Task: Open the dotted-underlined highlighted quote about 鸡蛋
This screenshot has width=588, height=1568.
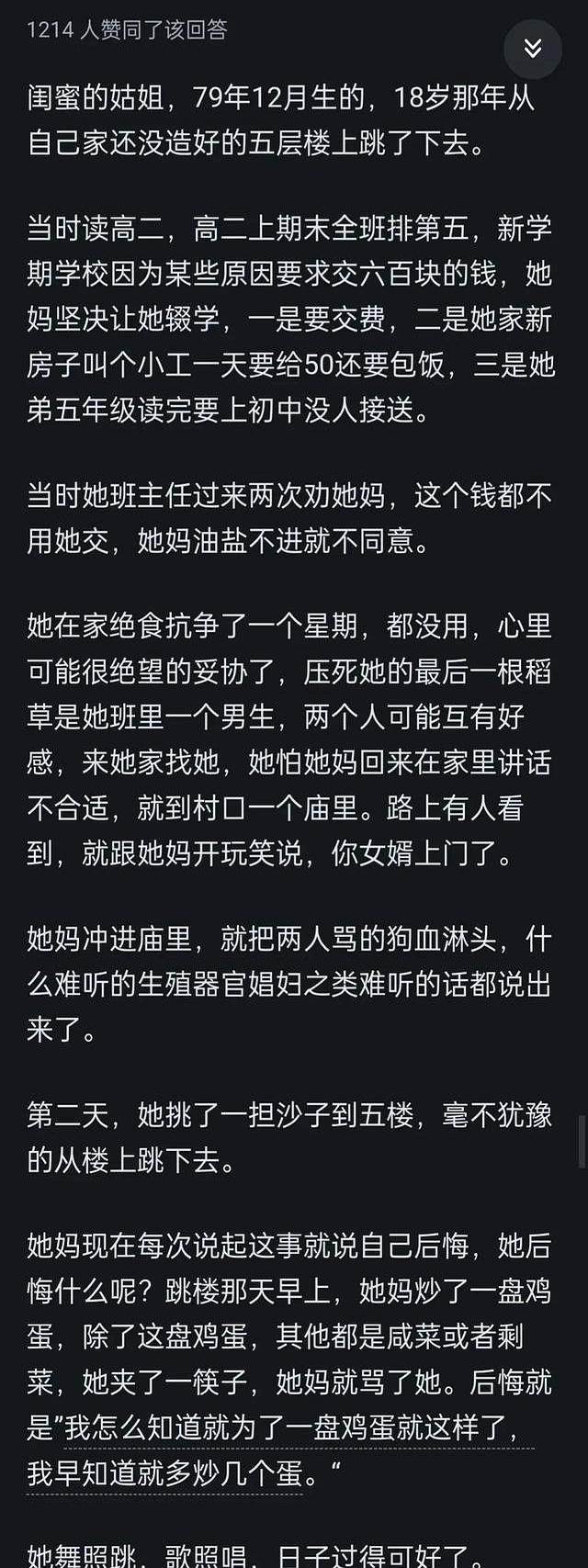Action: point(276,1428)
